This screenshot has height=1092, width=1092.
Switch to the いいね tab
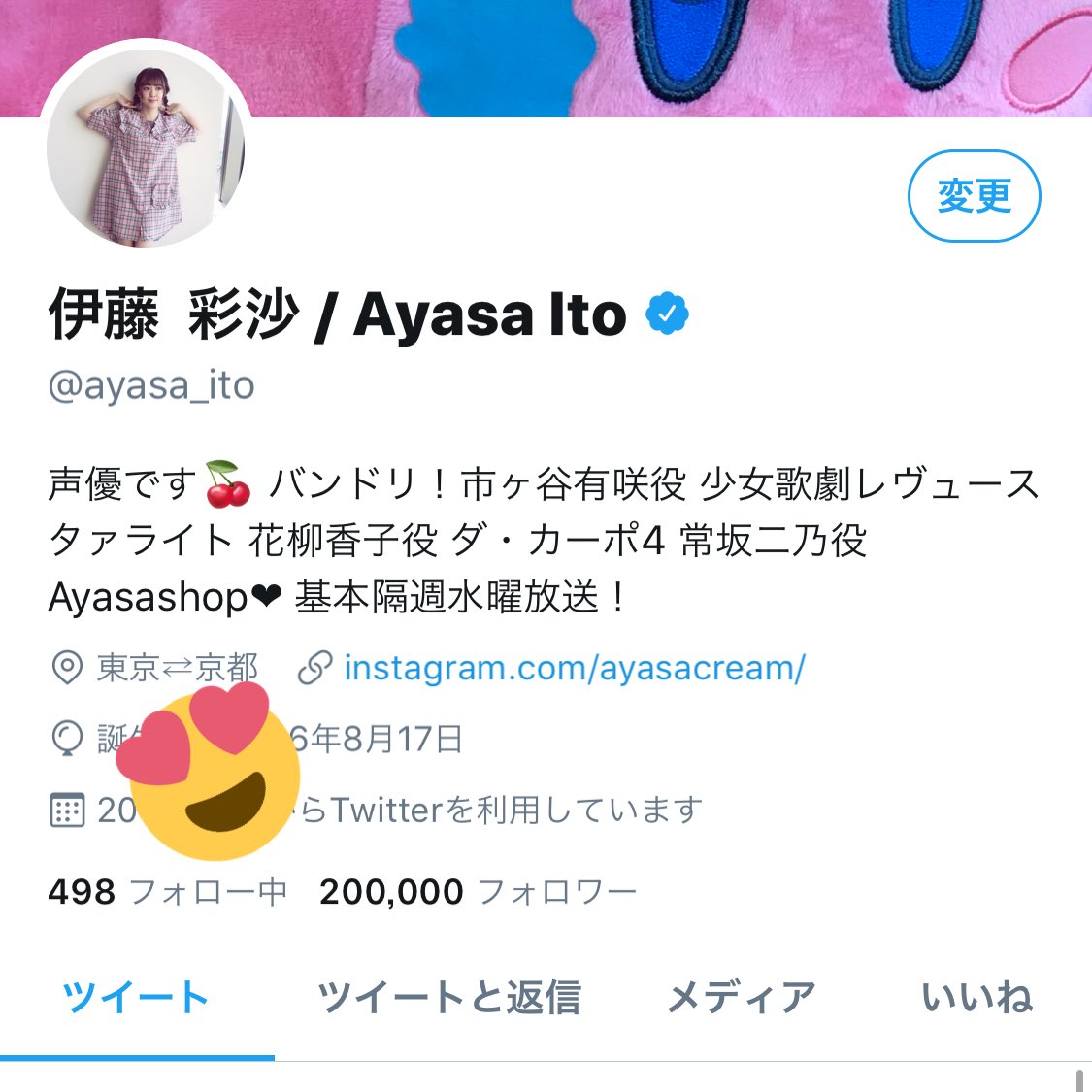[976, 998]
